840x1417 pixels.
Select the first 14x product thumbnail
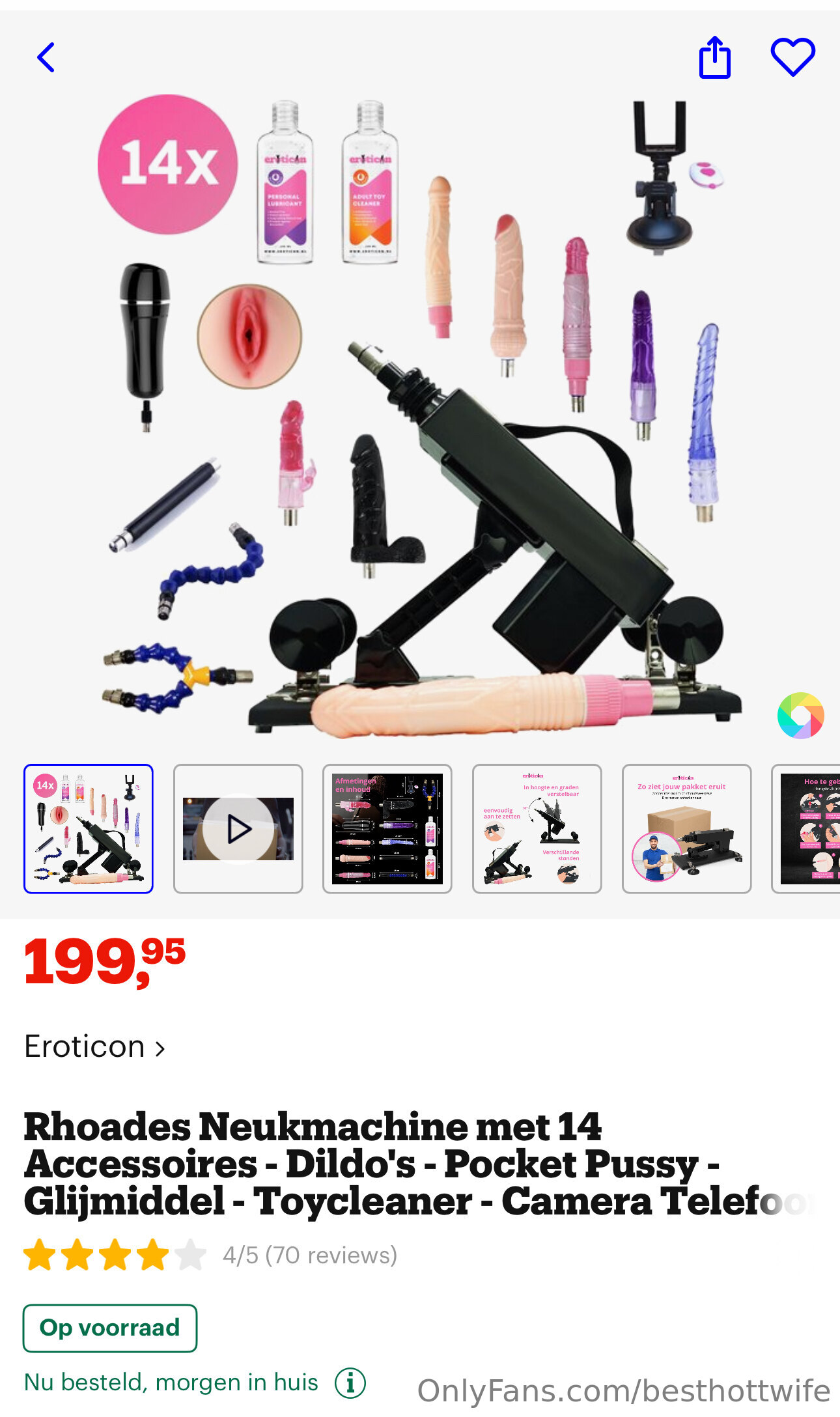(89, 828)
